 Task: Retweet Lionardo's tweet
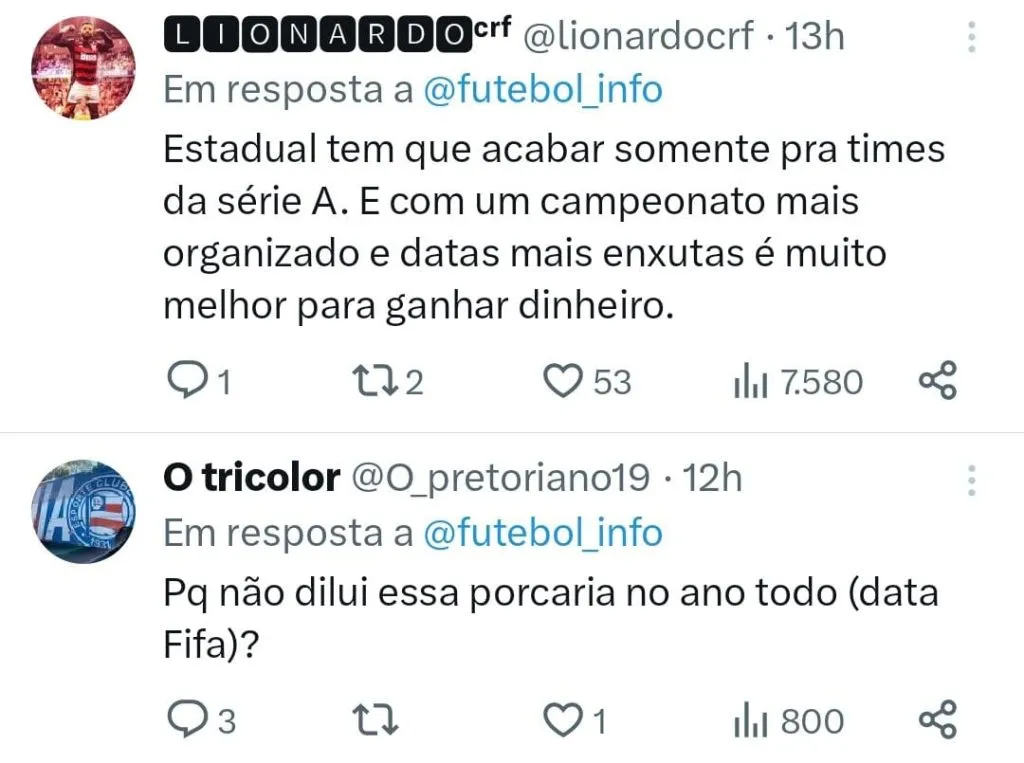374,381
